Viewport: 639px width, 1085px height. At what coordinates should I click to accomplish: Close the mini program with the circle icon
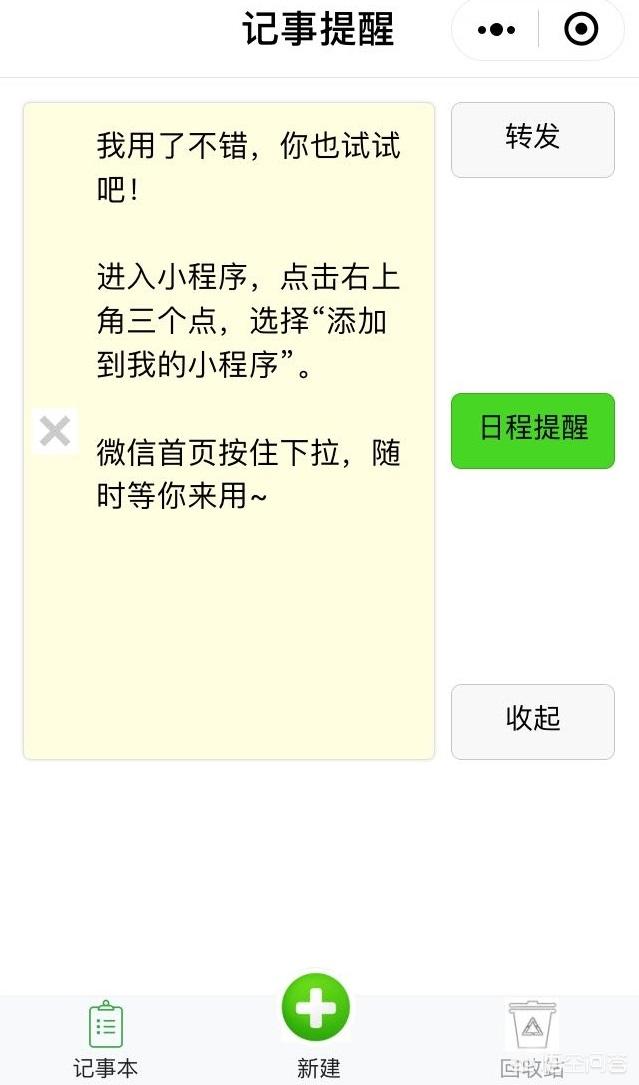point(580,30)
